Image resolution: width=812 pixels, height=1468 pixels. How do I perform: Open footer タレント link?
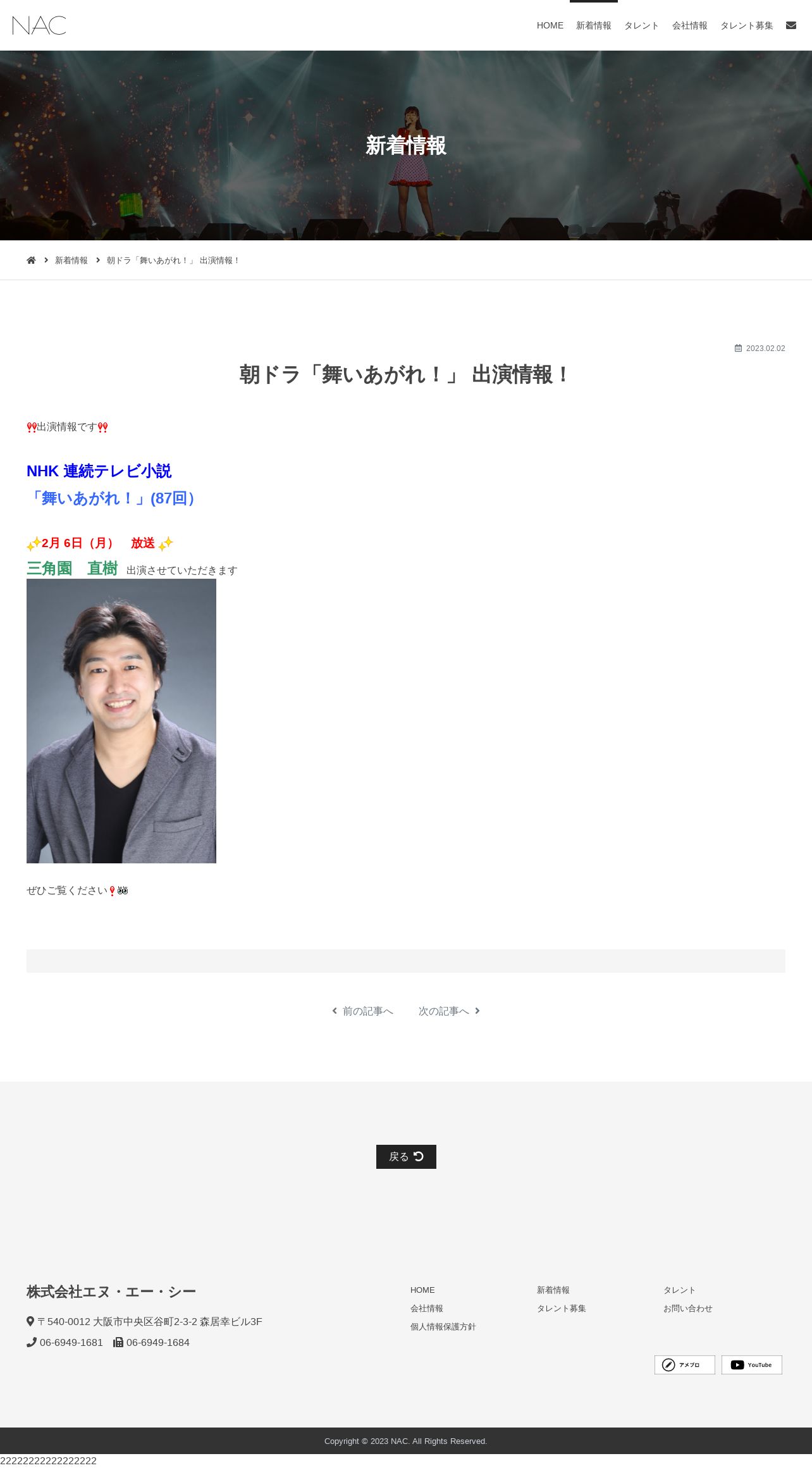[679, 1290]
